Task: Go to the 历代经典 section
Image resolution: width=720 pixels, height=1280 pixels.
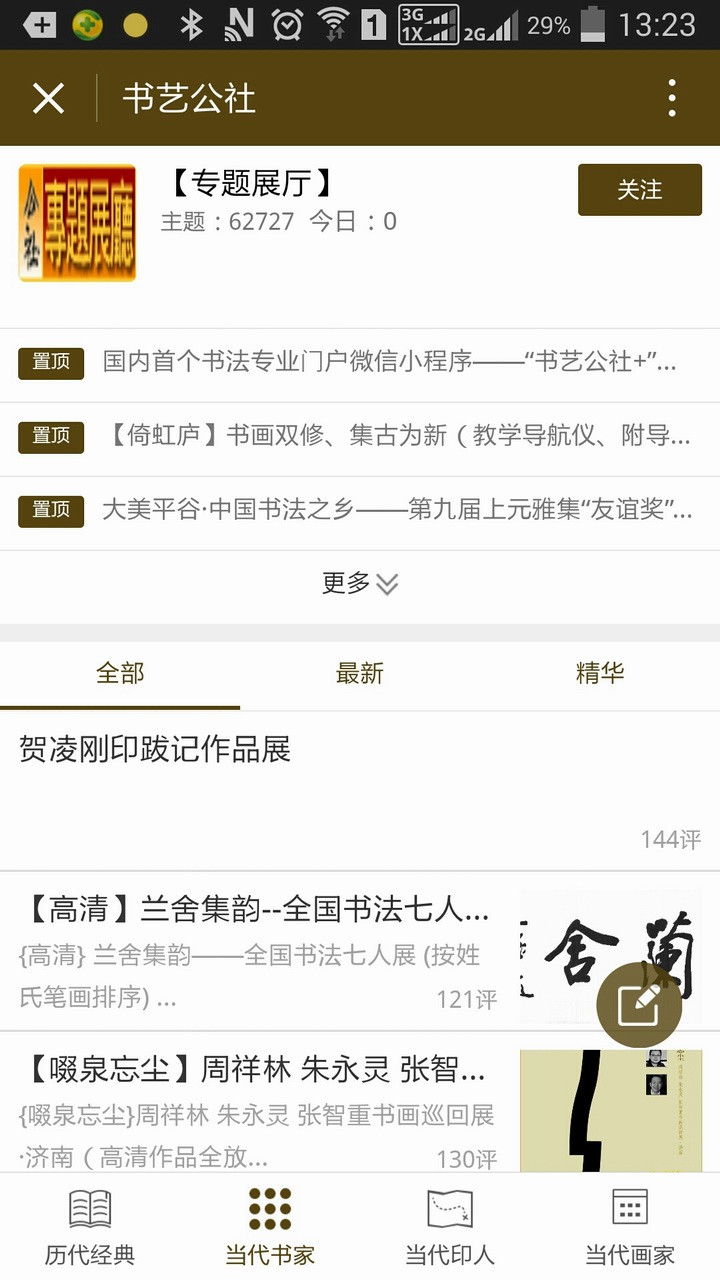Action: (90, 1226)
